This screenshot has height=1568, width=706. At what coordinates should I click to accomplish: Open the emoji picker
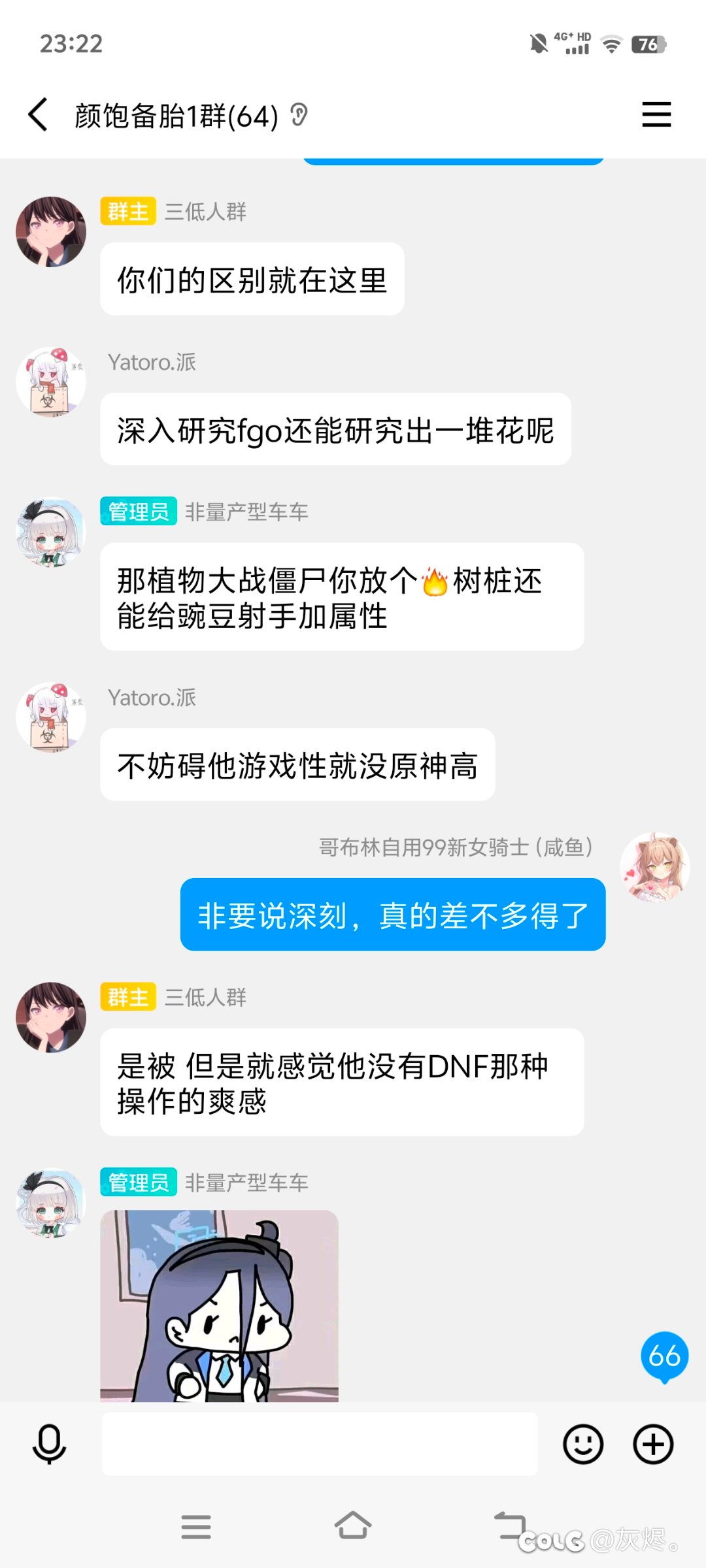(x=583, y=1445)
